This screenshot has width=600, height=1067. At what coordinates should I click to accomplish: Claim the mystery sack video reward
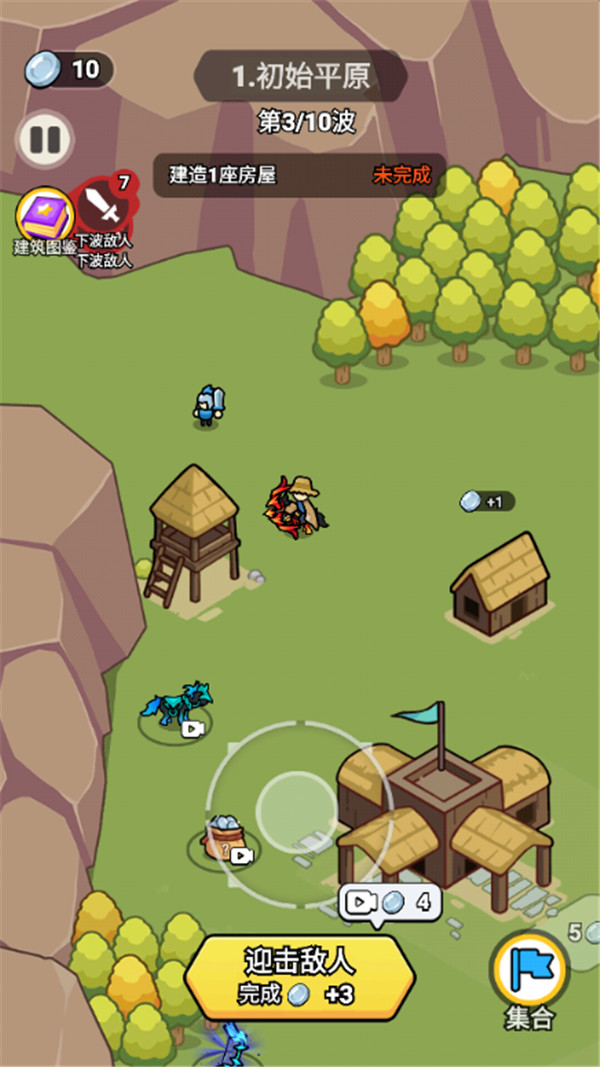point(225,840)
